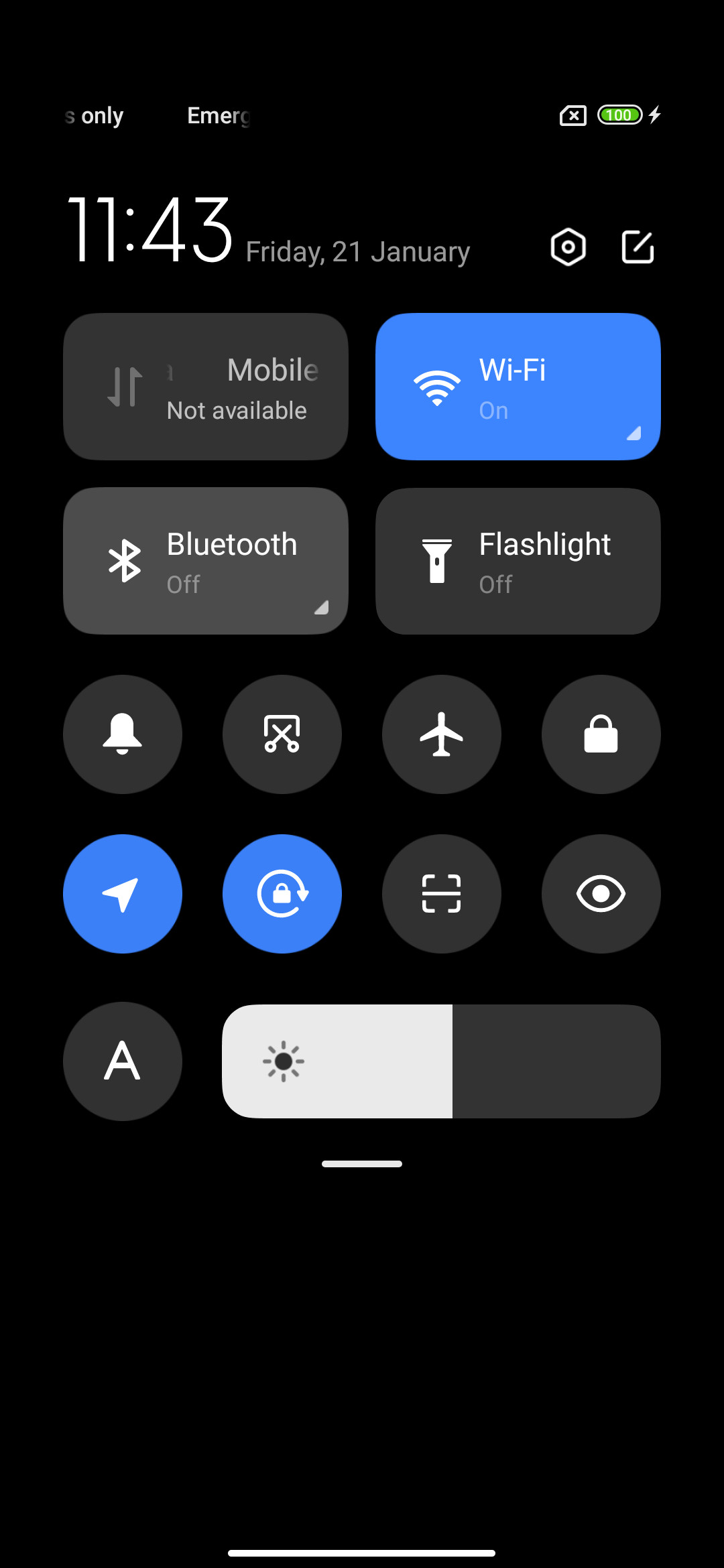Viewport: 724px width, 1568px height.
Task: Expand Bluetooth options via corner arrow
Action: (x=321, y=608)
